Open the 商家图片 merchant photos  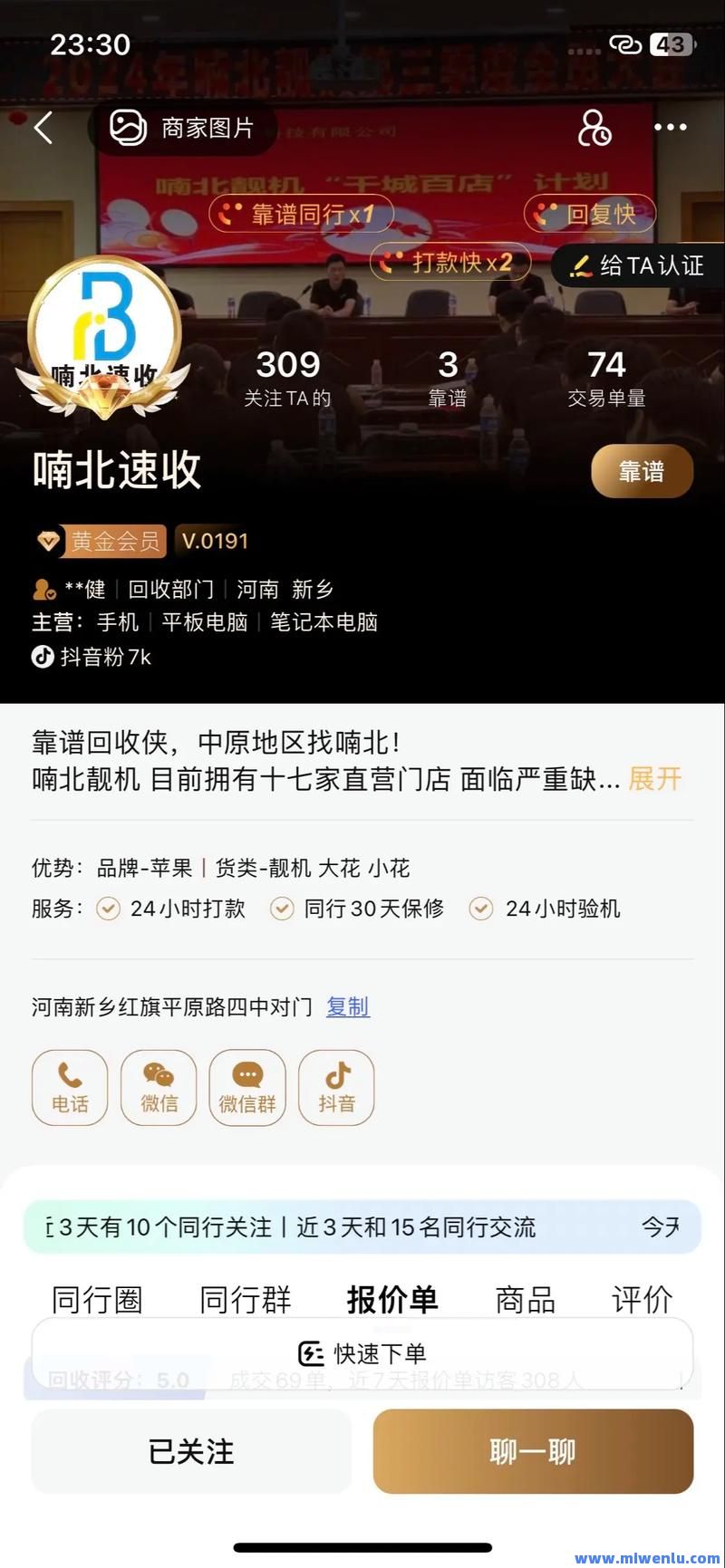(x=182, y=128)
